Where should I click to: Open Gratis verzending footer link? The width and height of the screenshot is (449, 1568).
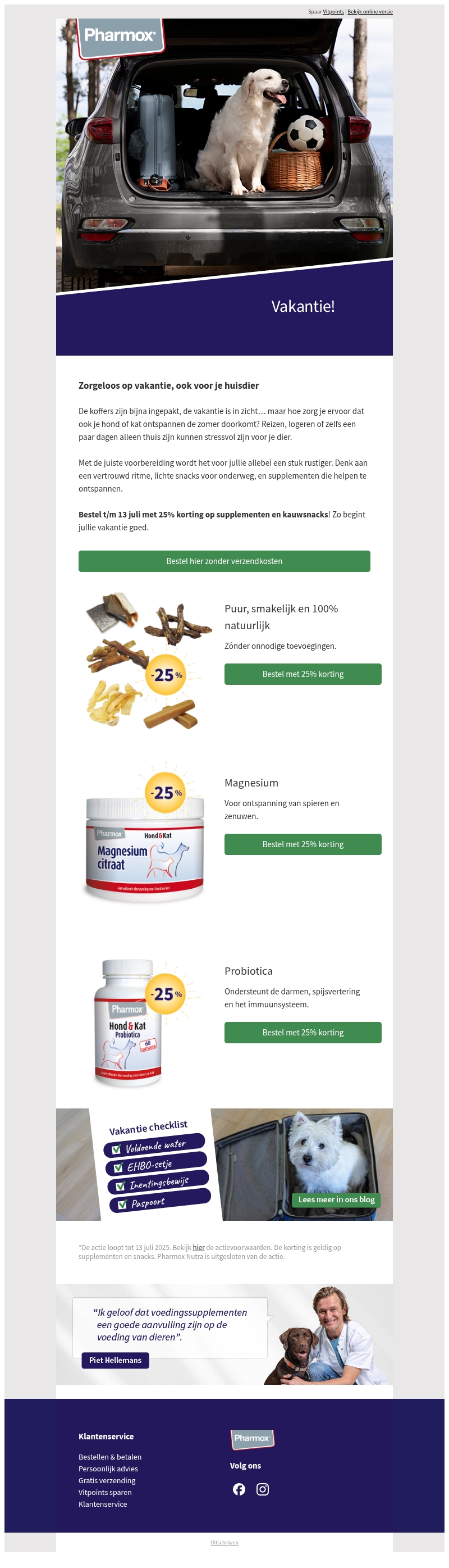(x=107, y=1480)
